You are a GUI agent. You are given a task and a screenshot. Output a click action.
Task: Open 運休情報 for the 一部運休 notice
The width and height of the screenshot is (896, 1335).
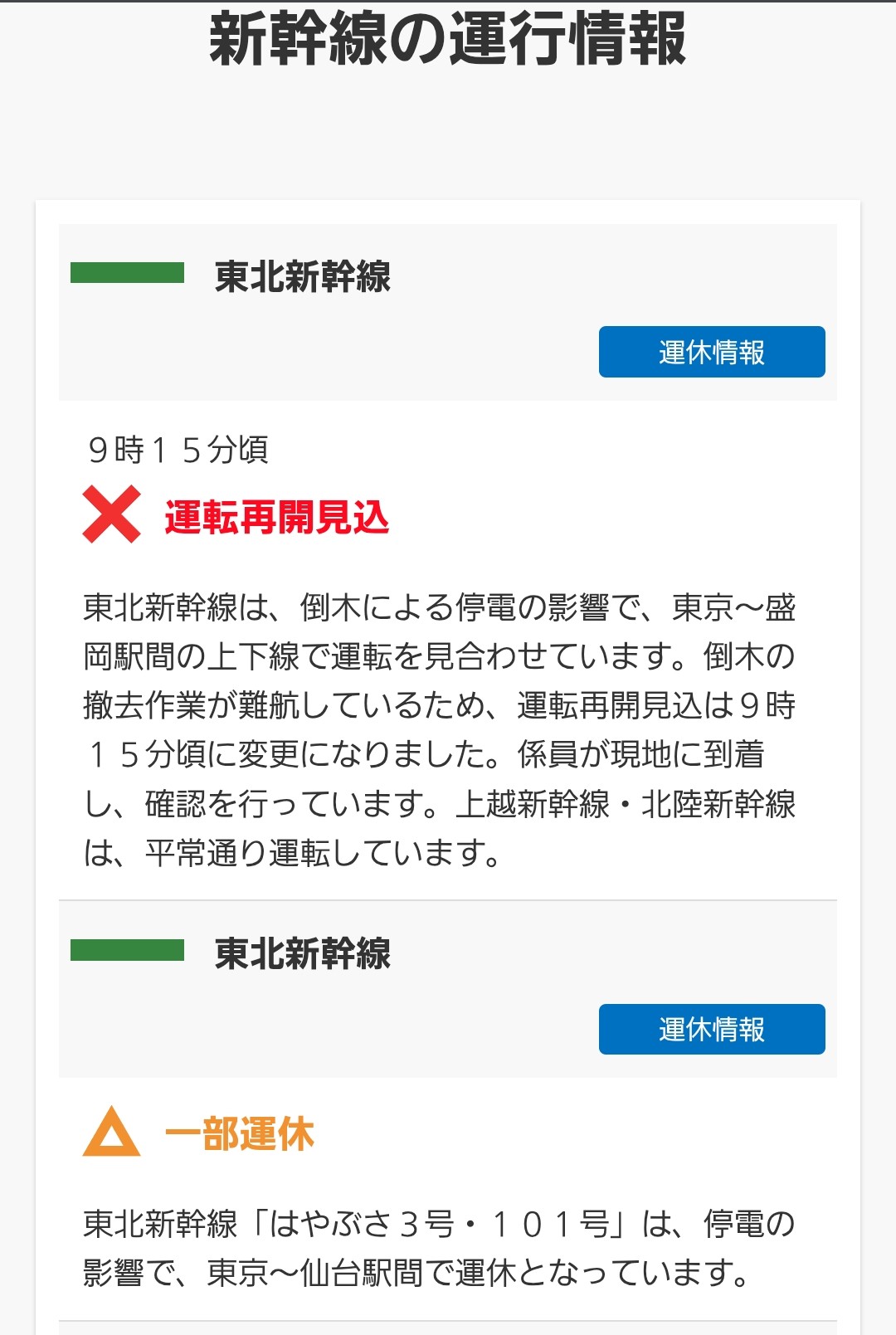[711, 1029]
